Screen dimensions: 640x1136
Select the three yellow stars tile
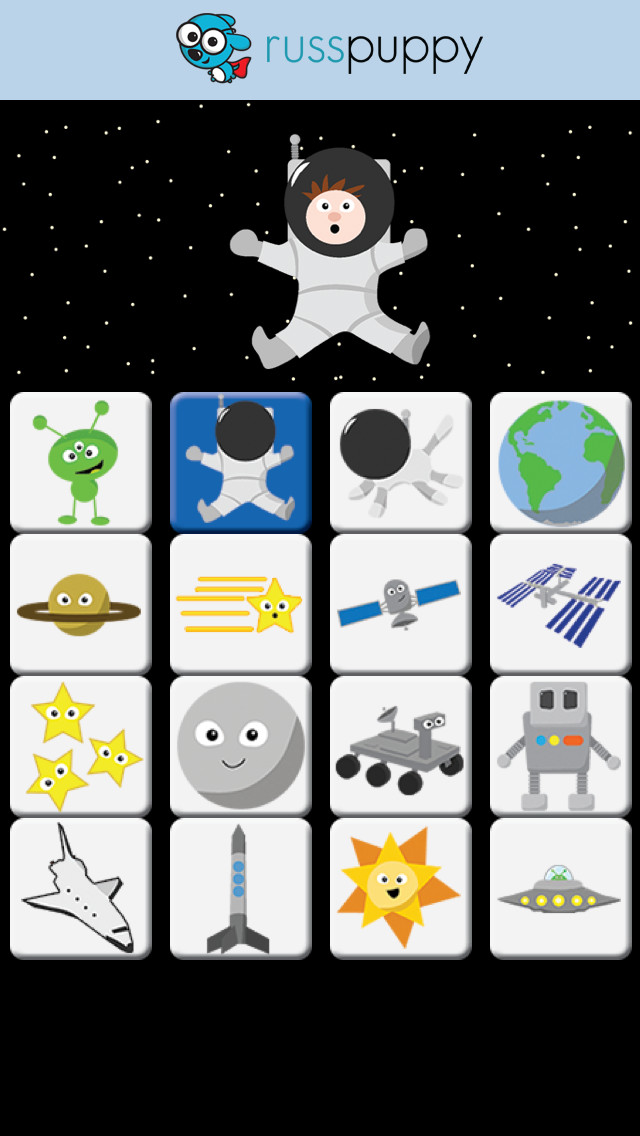pos(80,746)
